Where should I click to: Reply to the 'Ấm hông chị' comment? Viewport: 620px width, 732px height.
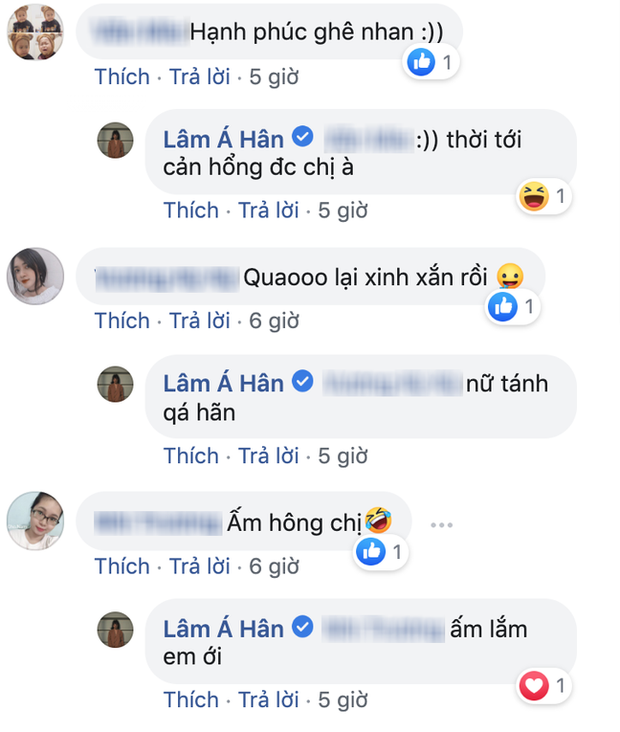tap(199, 566)
